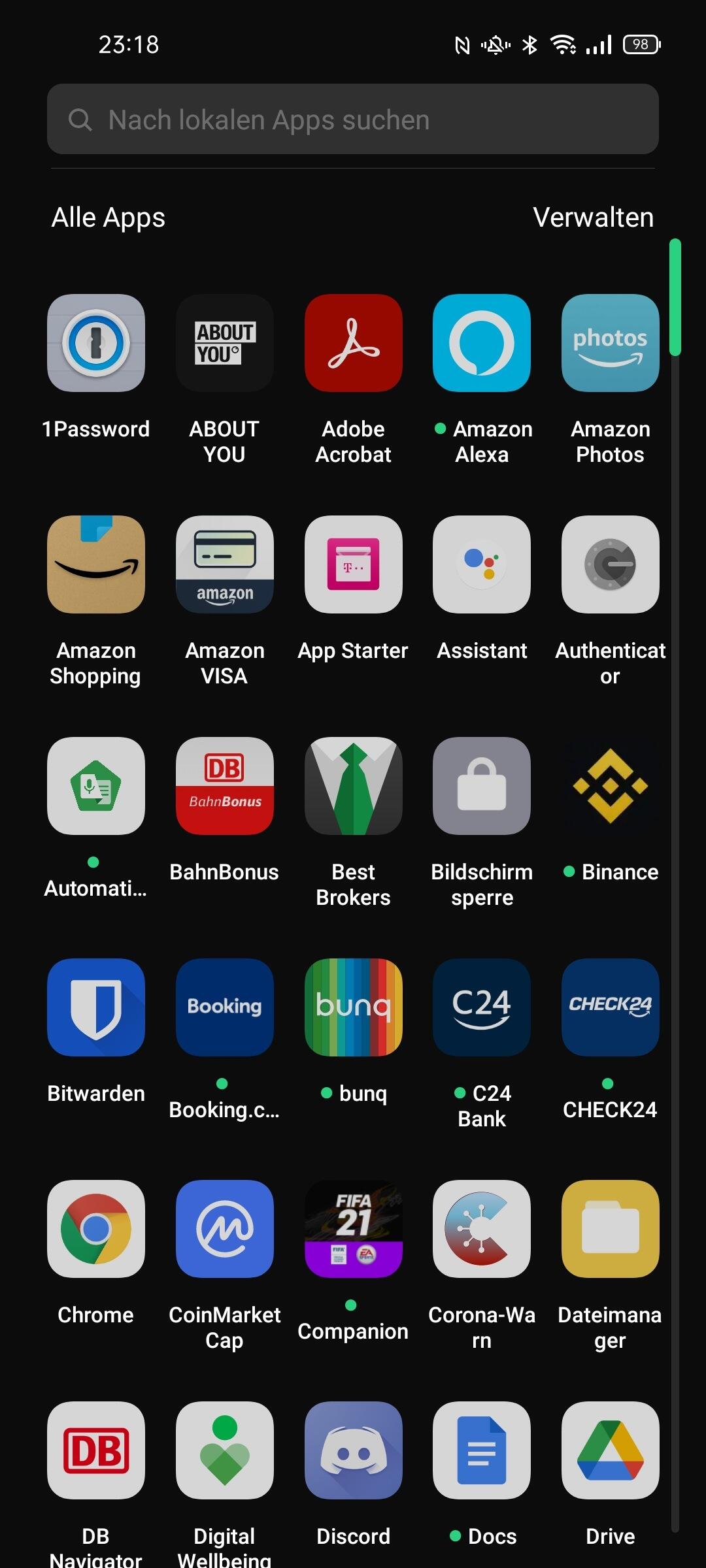
Task: Open the CHECK24 app
Action: (x=610, y=1008)
